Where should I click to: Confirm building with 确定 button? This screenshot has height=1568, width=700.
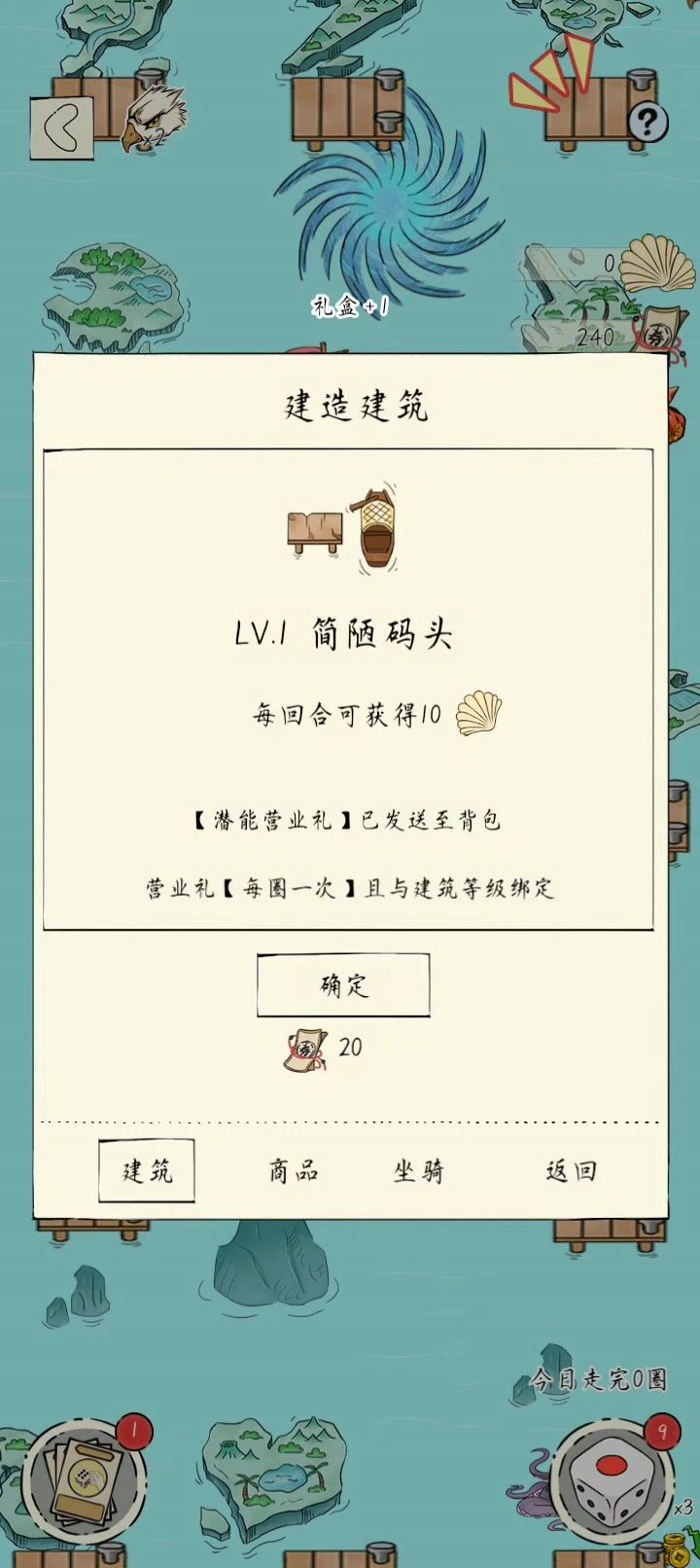[x=343, y=985]
